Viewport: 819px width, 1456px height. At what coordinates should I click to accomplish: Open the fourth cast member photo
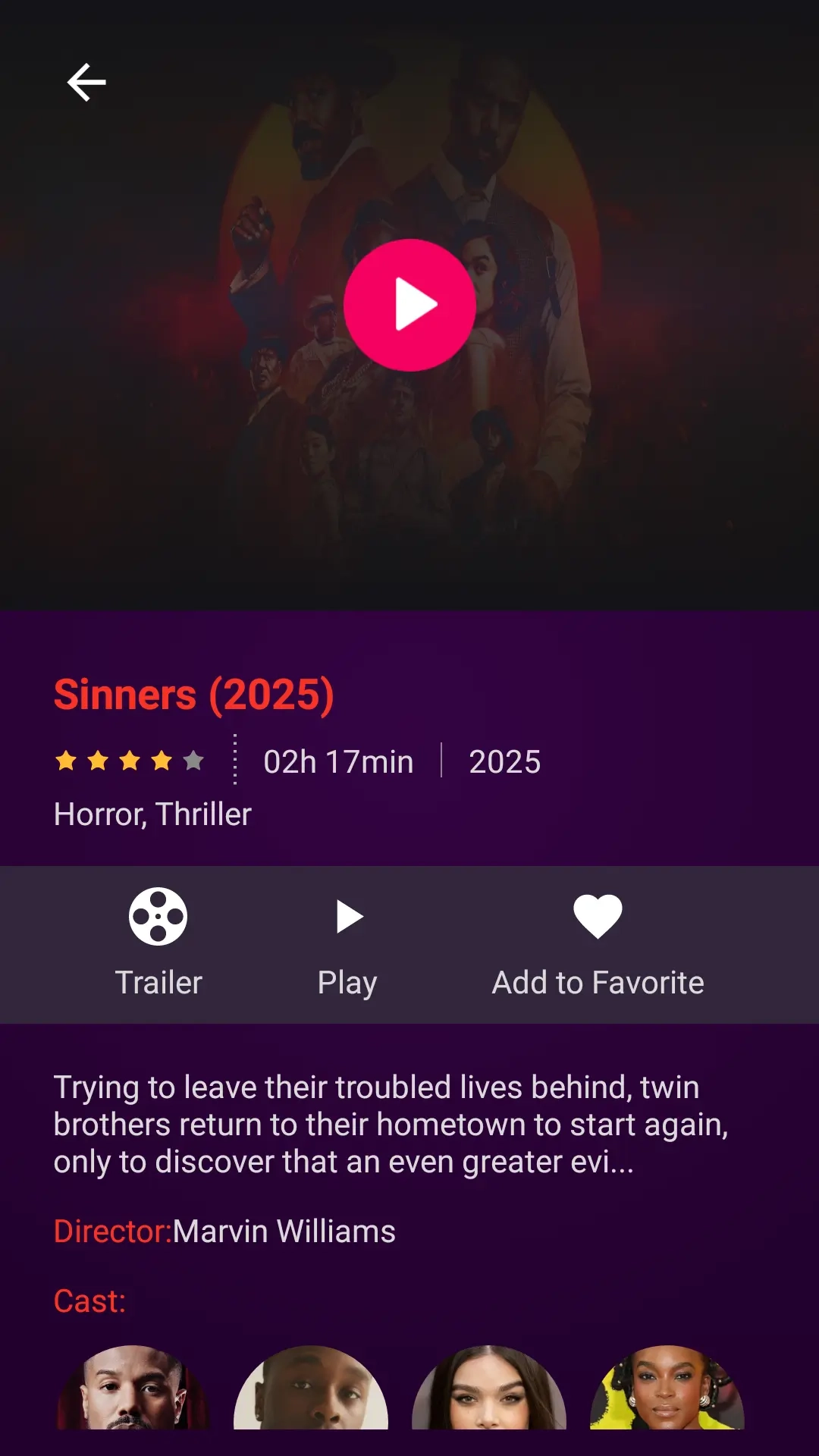point(667,1388)
